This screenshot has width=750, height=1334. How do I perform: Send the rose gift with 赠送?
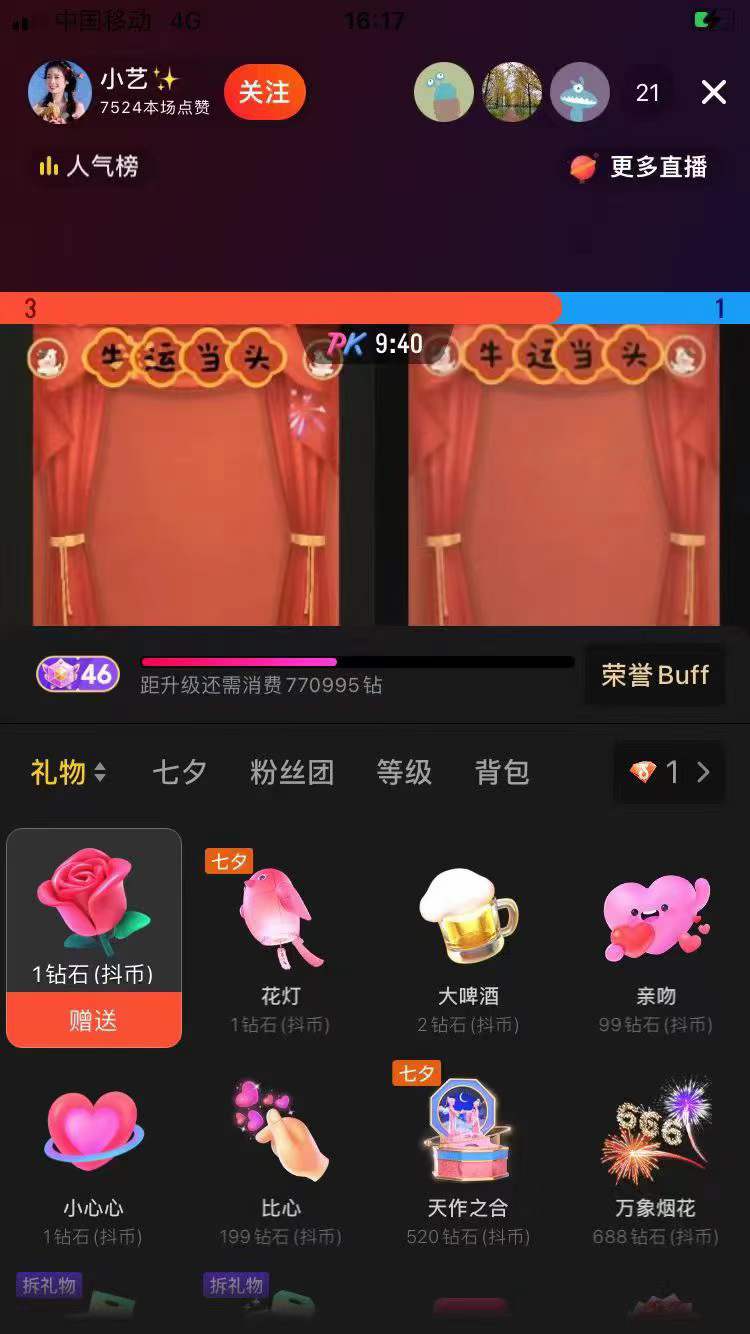pyautogui.click(x=94, y=1020)
